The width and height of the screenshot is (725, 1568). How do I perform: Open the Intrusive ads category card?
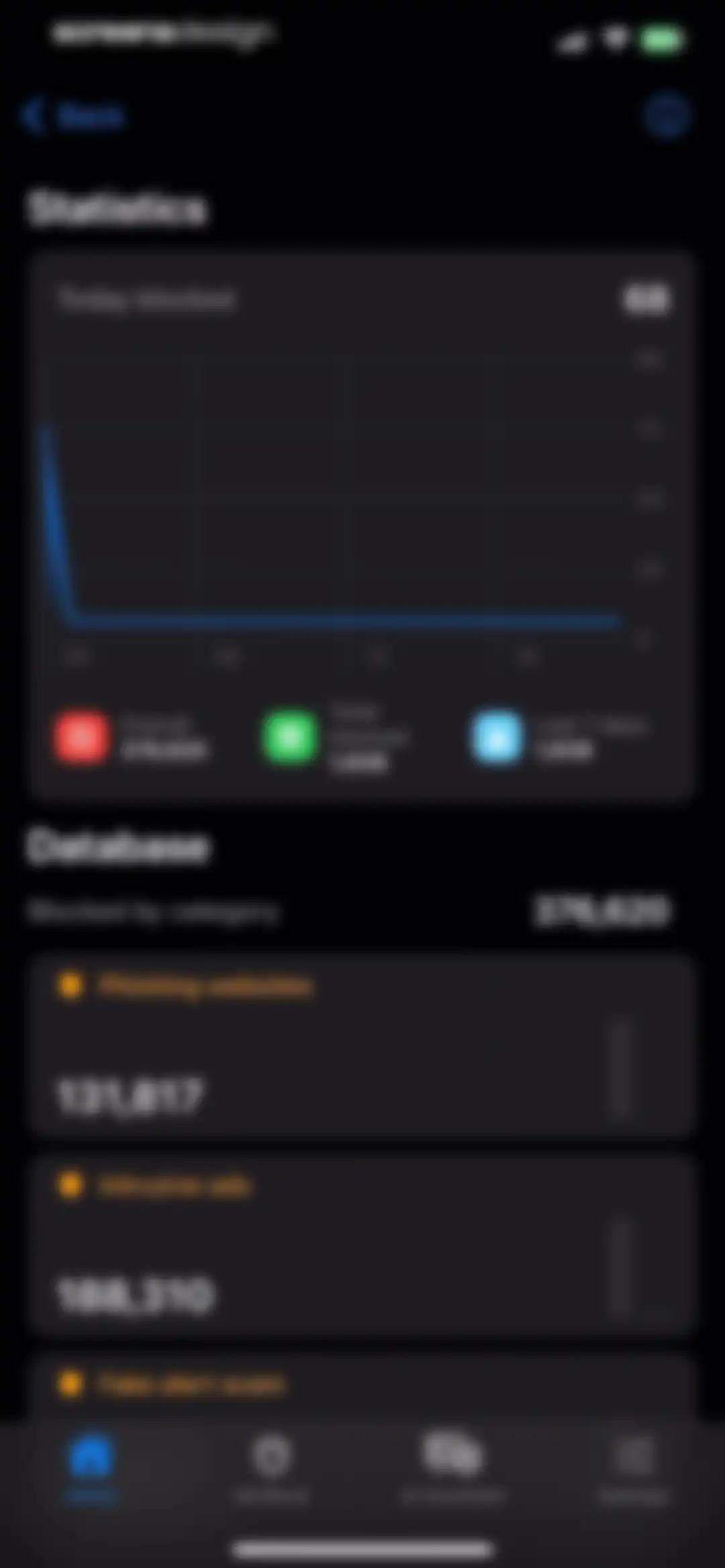tap(361, 1244)
